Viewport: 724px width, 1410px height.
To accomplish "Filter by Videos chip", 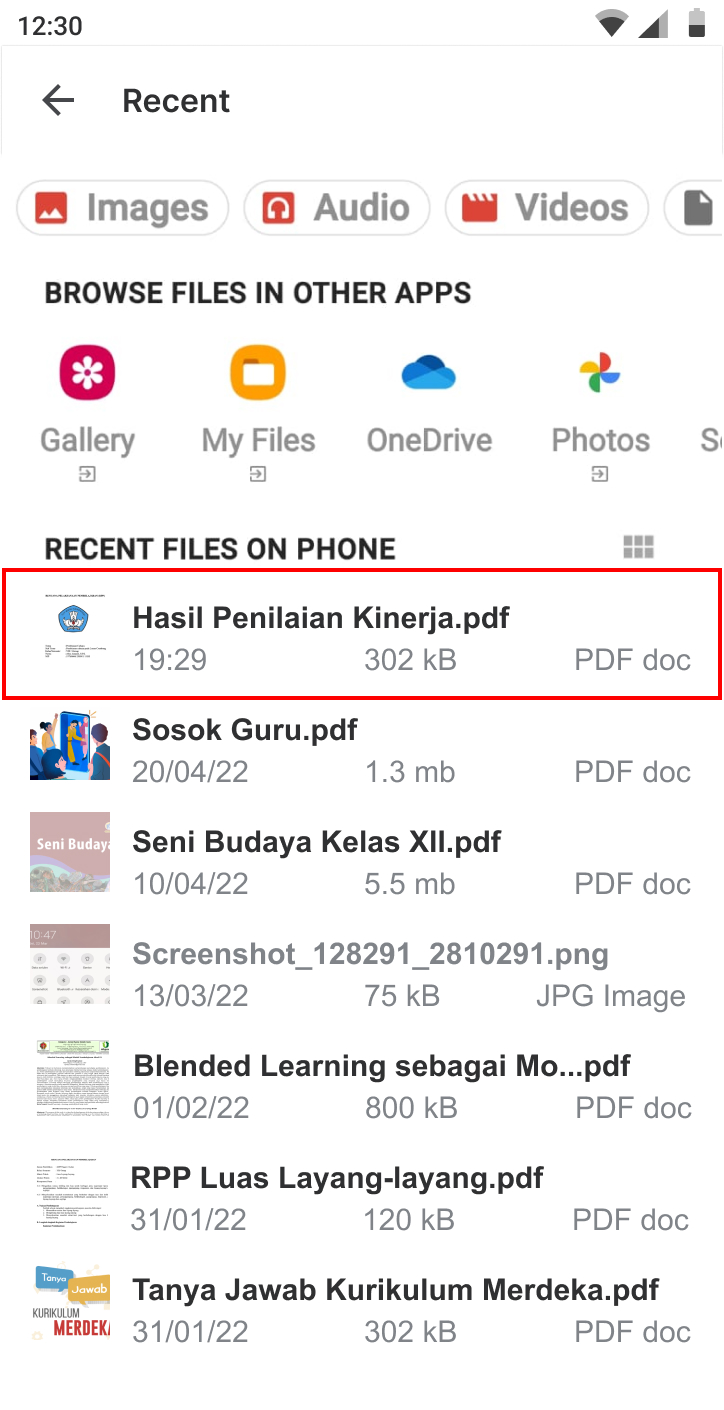I will [x=546, y=208].
